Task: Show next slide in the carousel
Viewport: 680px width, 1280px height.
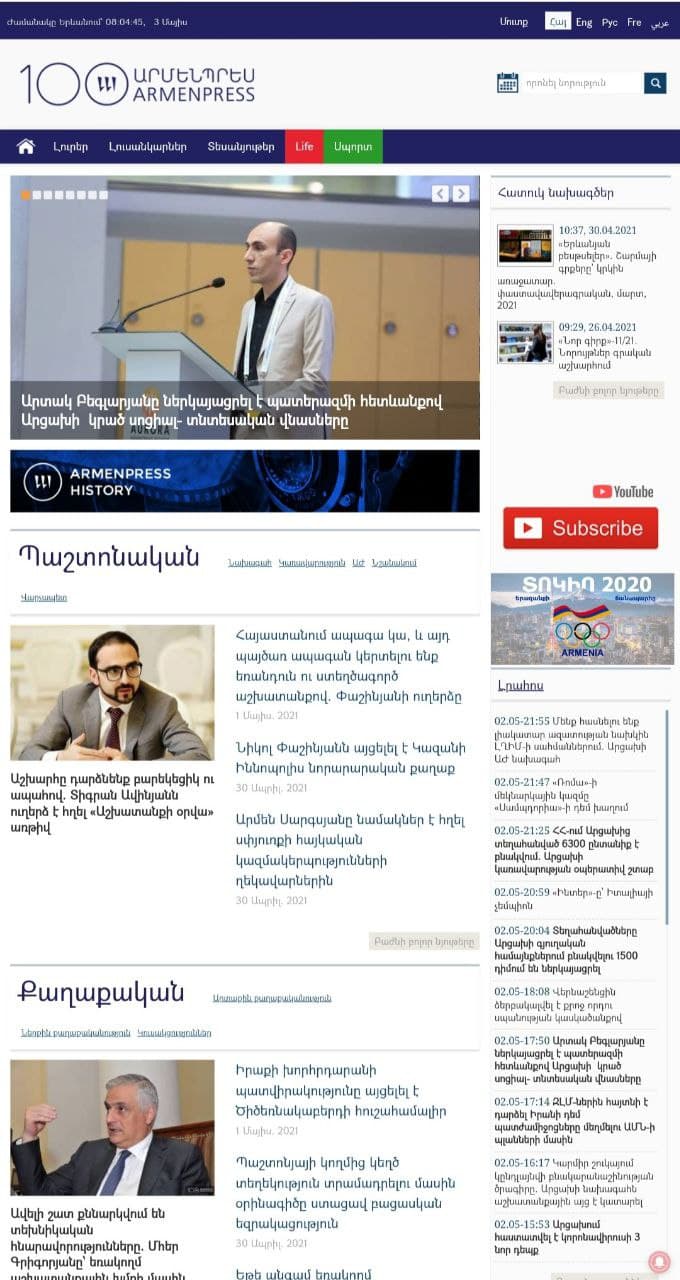Action: (461, 194)
